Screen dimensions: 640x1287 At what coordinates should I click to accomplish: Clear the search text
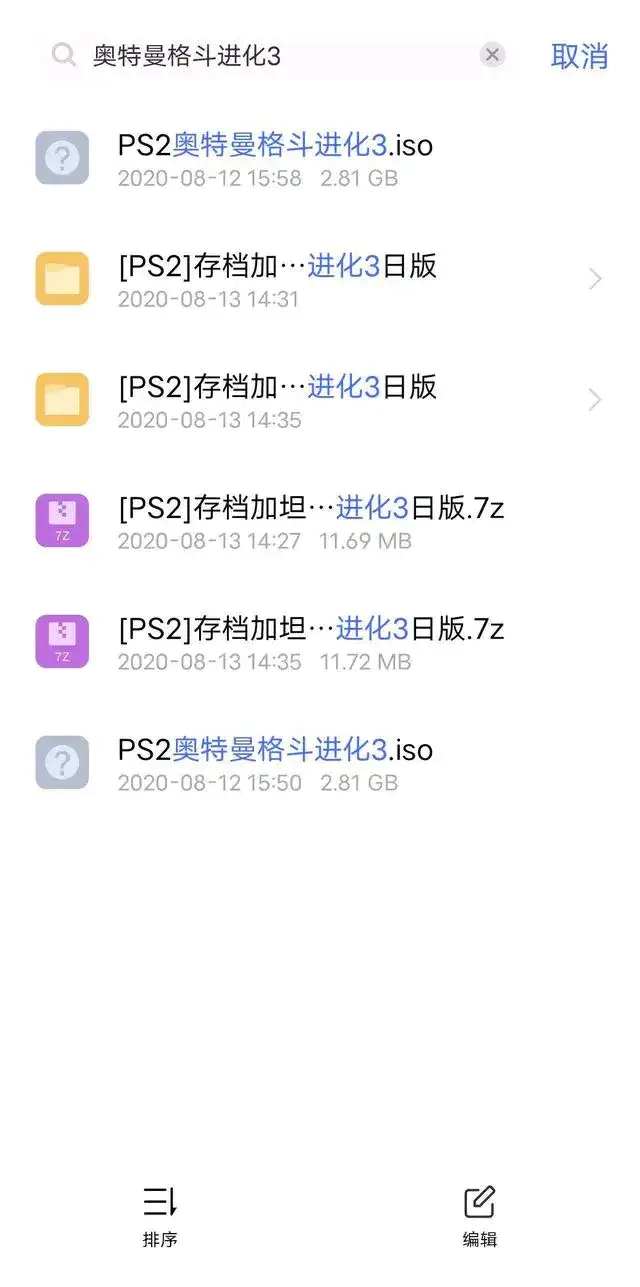click(x=492, y=55)
